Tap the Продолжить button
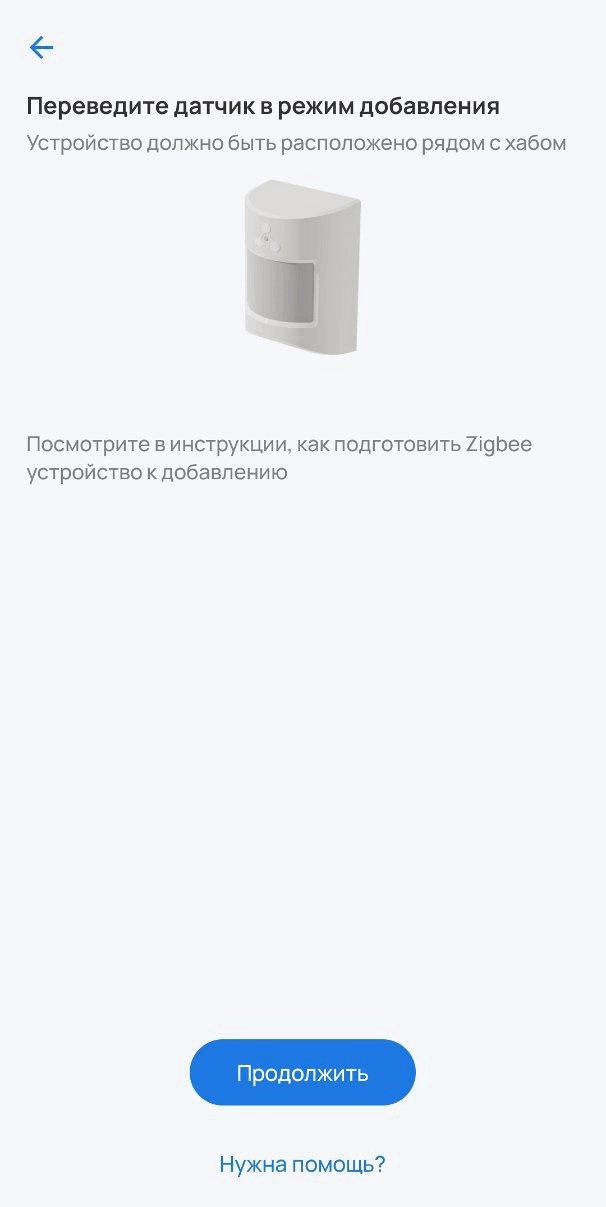Screen dimensions: 606x1207 (x=302, y=1073)
